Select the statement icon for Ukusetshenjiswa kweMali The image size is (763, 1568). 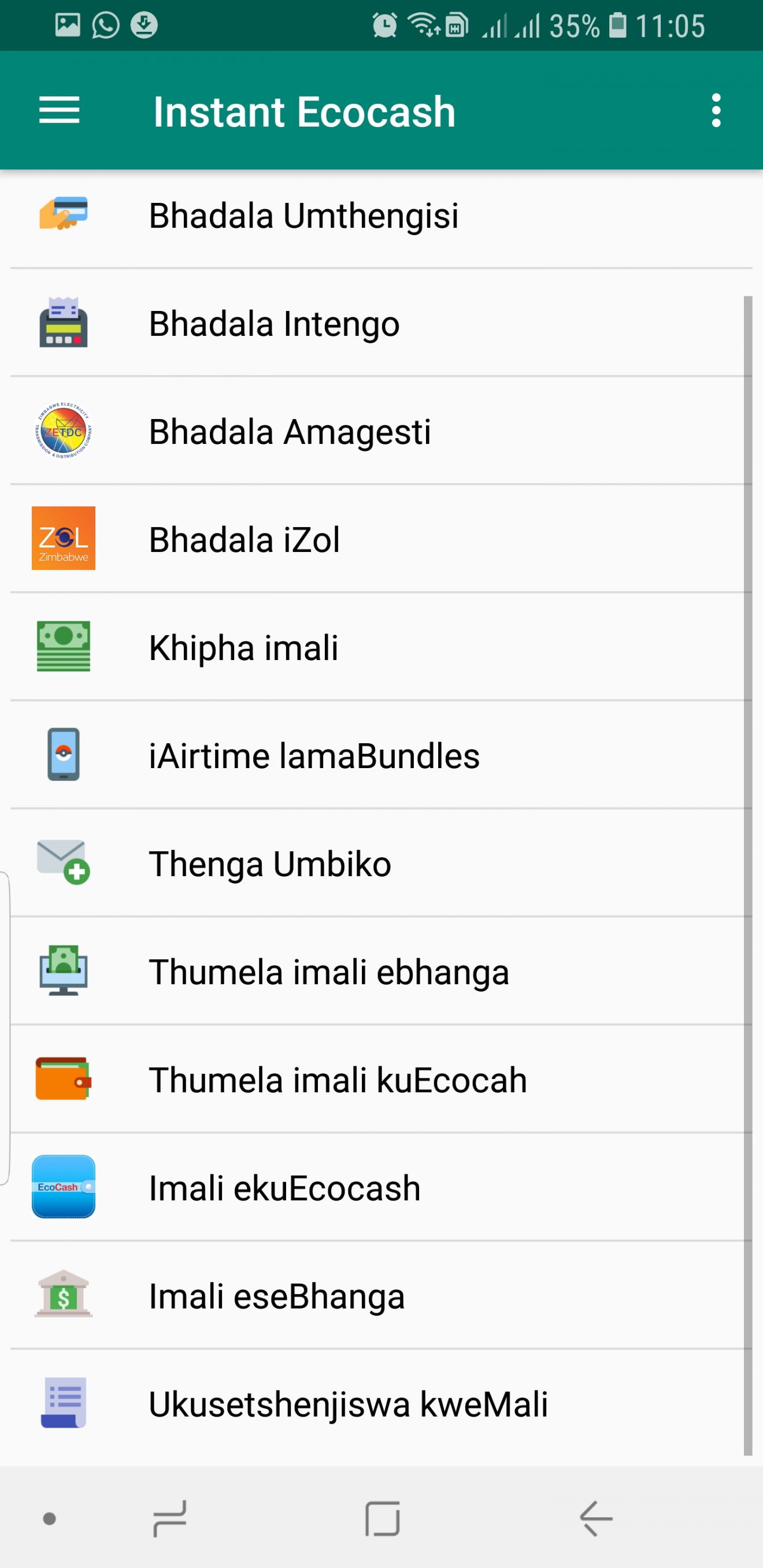pos(64,1404)
